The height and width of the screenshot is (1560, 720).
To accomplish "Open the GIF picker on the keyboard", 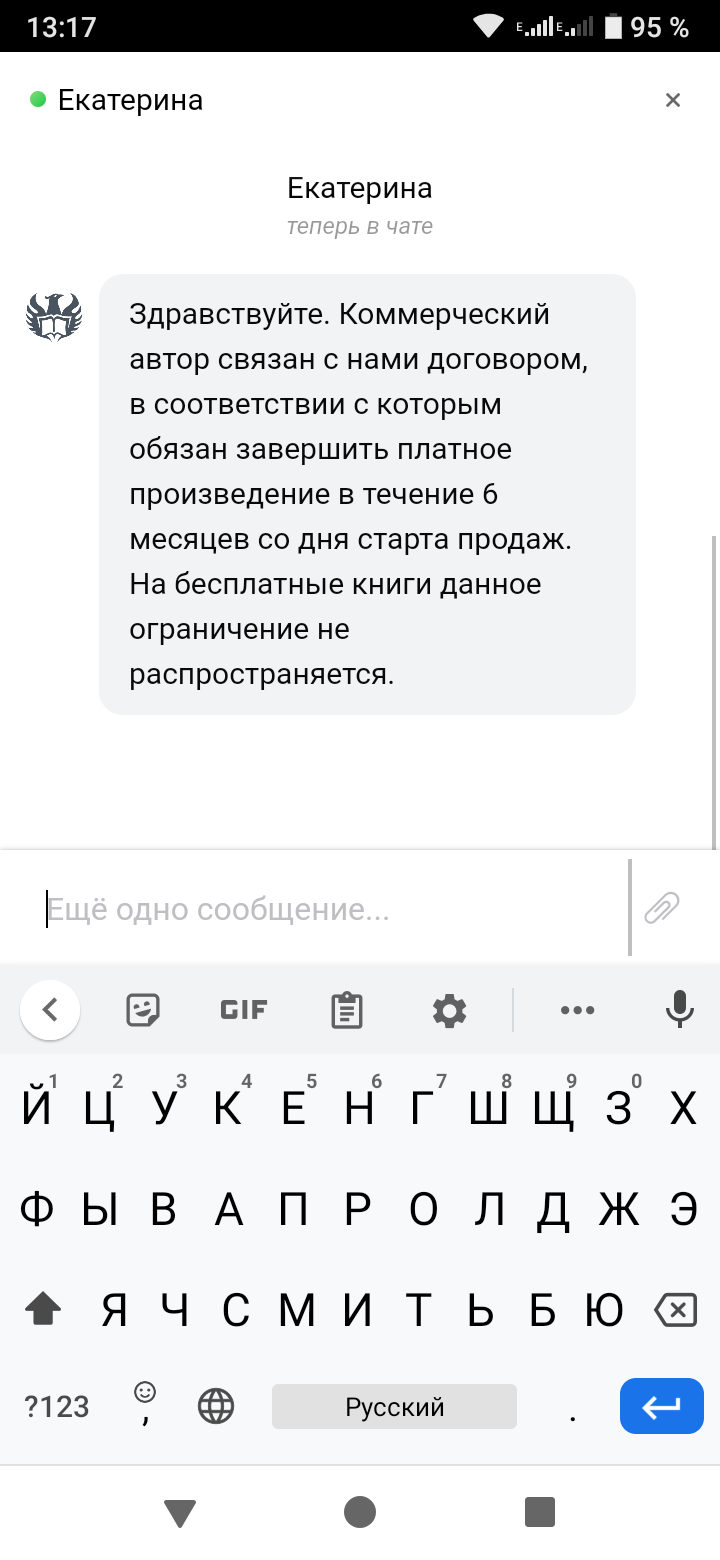I will click(x=244, y=1010).
